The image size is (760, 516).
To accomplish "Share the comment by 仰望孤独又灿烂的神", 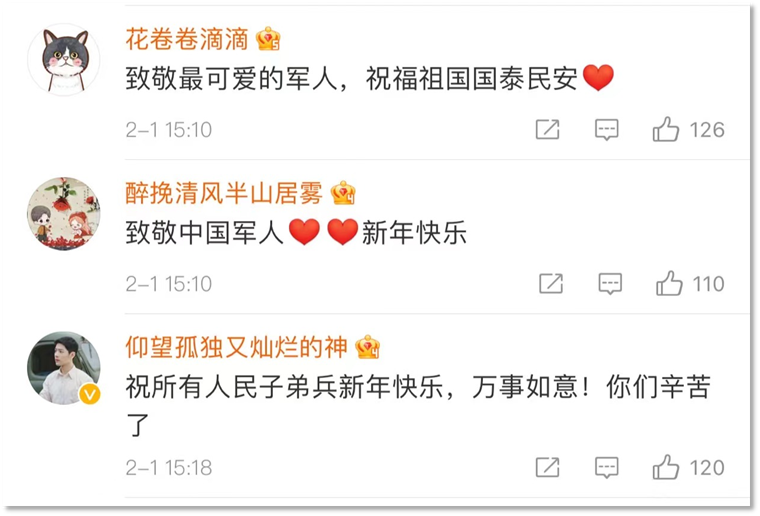I will tap(547, 467).
